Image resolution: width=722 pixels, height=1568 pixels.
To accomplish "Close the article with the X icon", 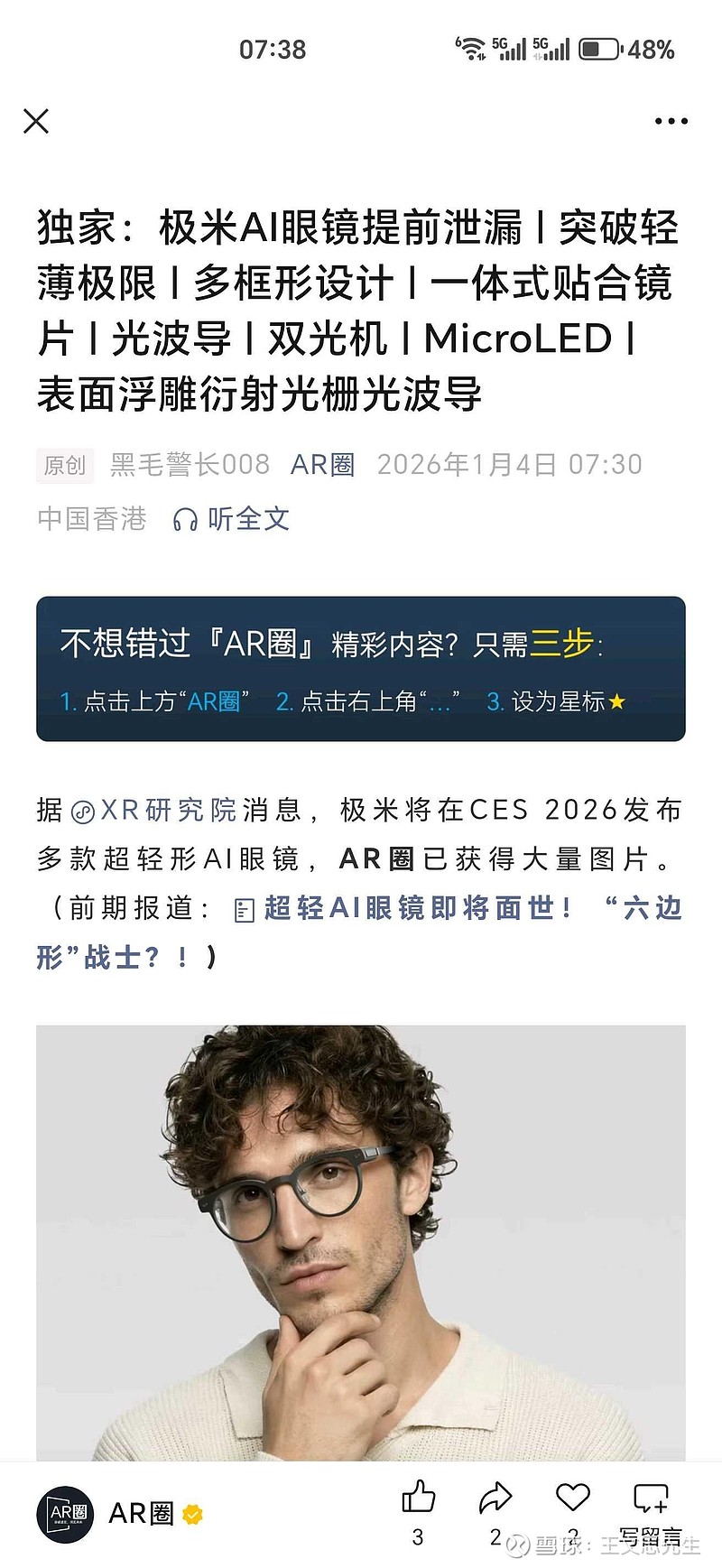I will tap(36, 122).
